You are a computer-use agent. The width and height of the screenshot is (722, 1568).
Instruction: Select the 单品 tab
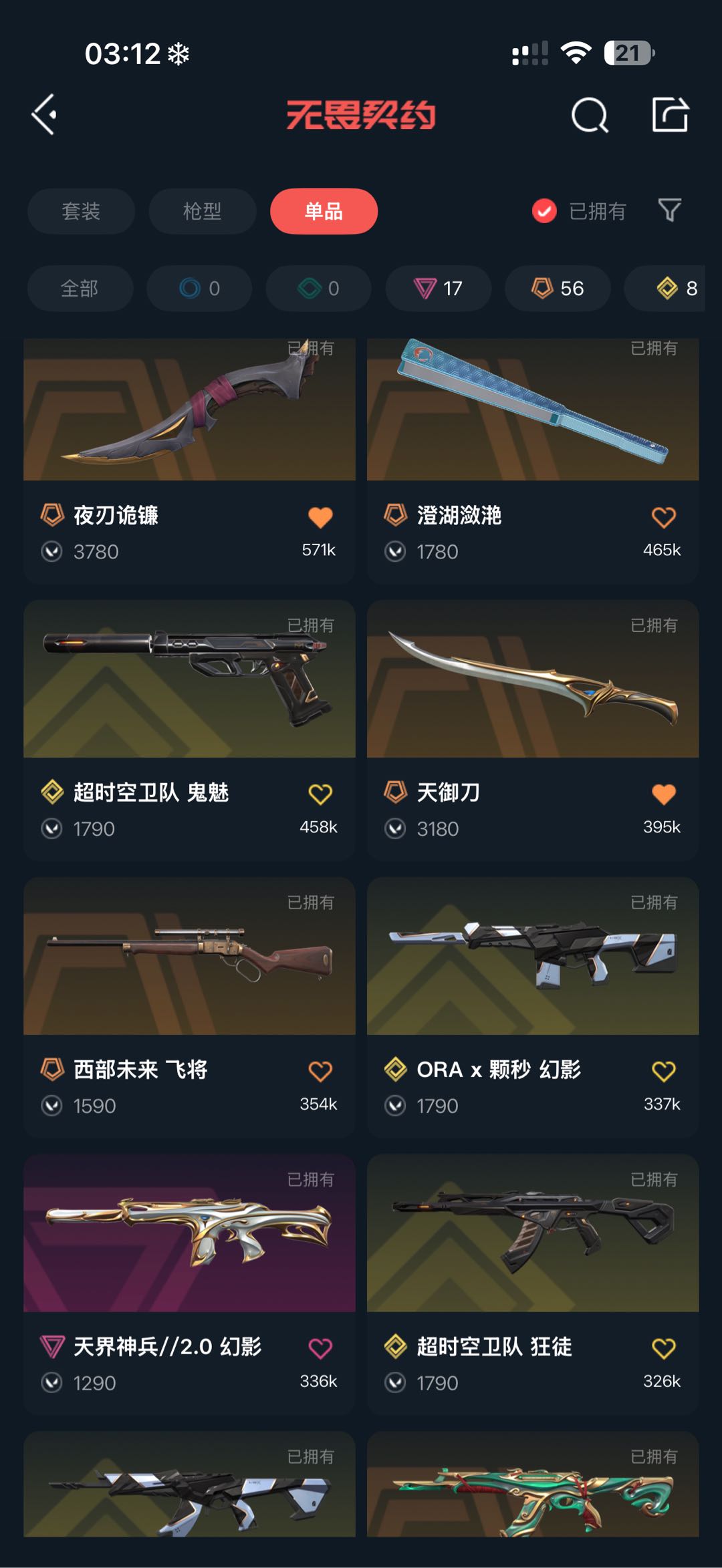coord(324,211)
